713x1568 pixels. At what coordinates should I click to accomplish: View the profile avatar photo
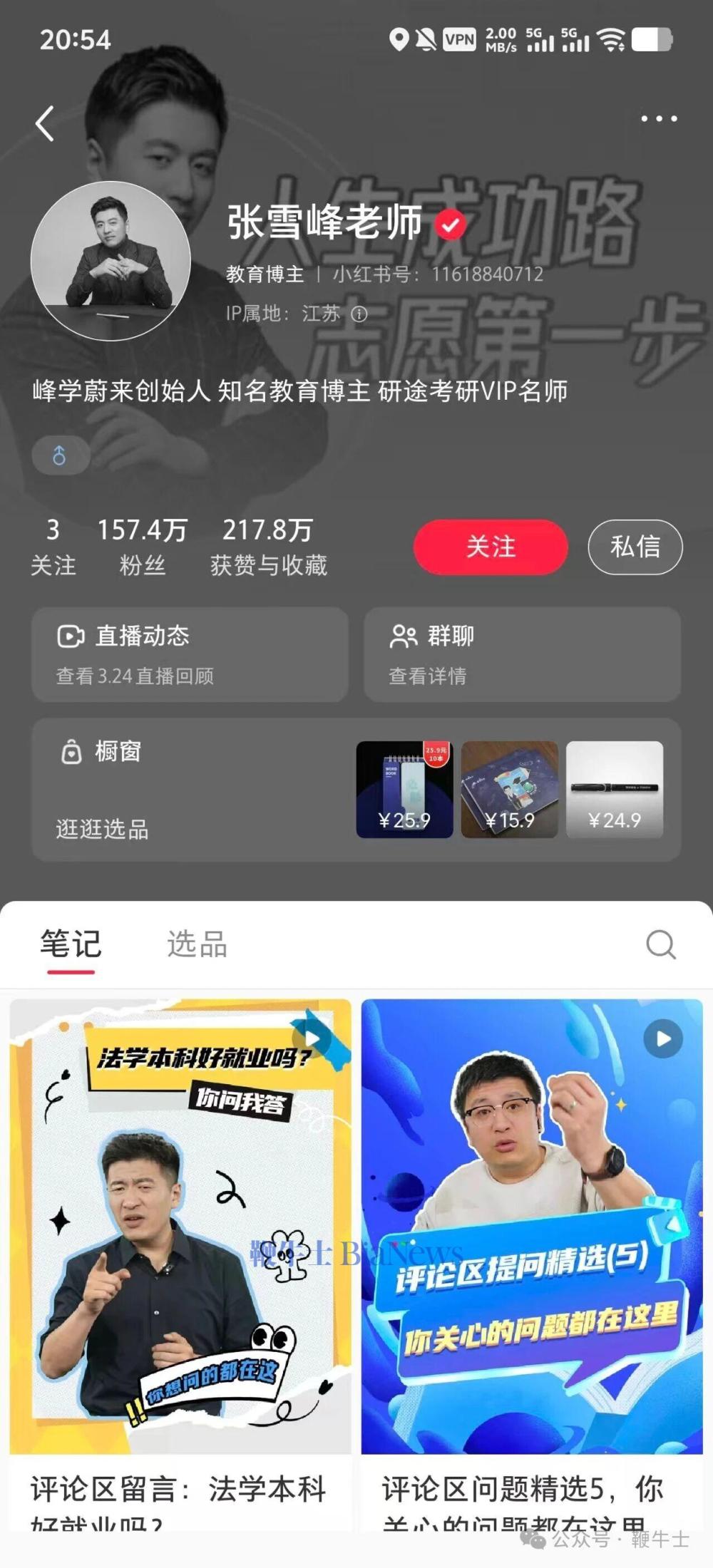pyautogui.click(x=111, y=261)
